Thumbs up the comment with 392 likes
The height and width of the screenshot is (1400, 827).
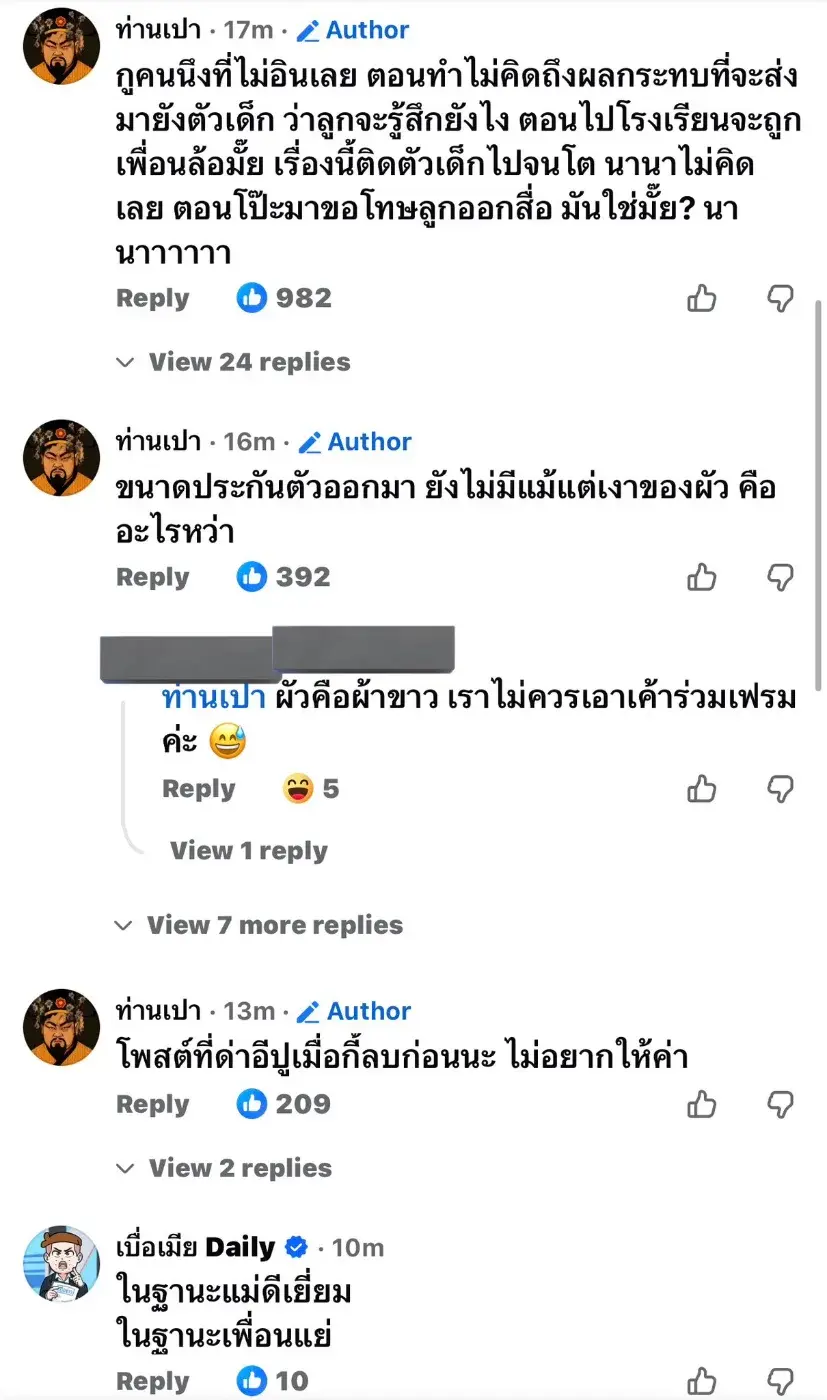702,577
